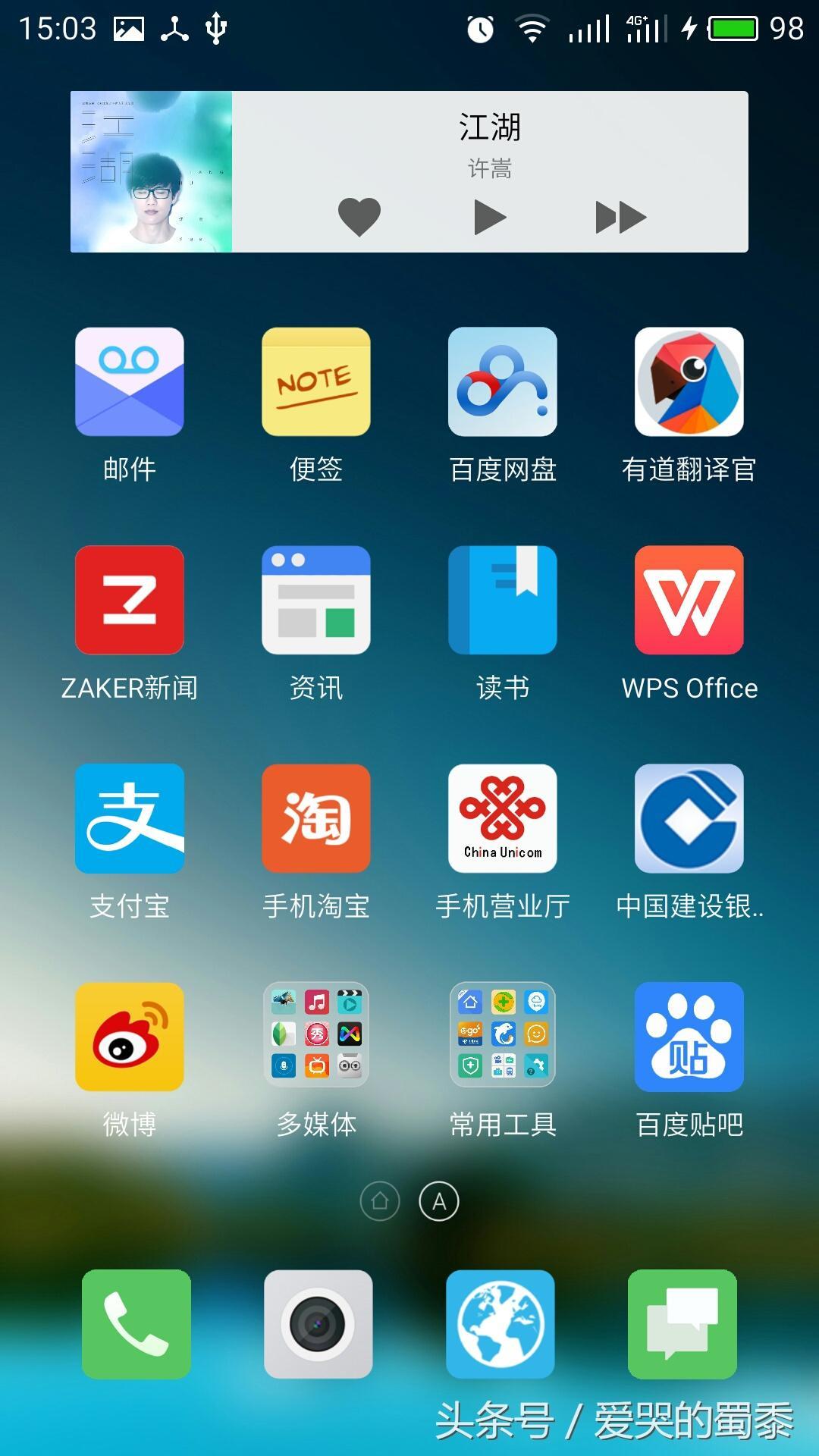Image resolution: width=819 pixels, height=1456 pixels.
Task: Launch the 读书 reading app
Action: point(503,600)
